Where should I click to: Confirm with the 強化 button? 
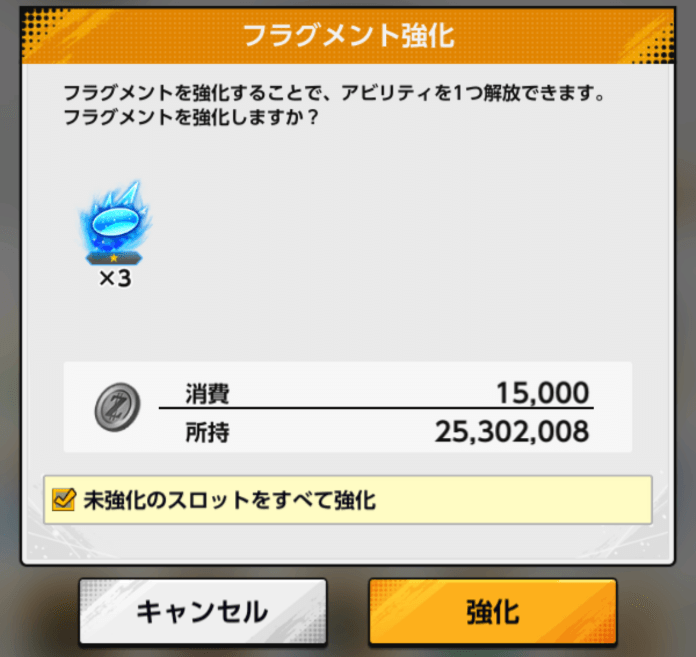click(492, 611)
